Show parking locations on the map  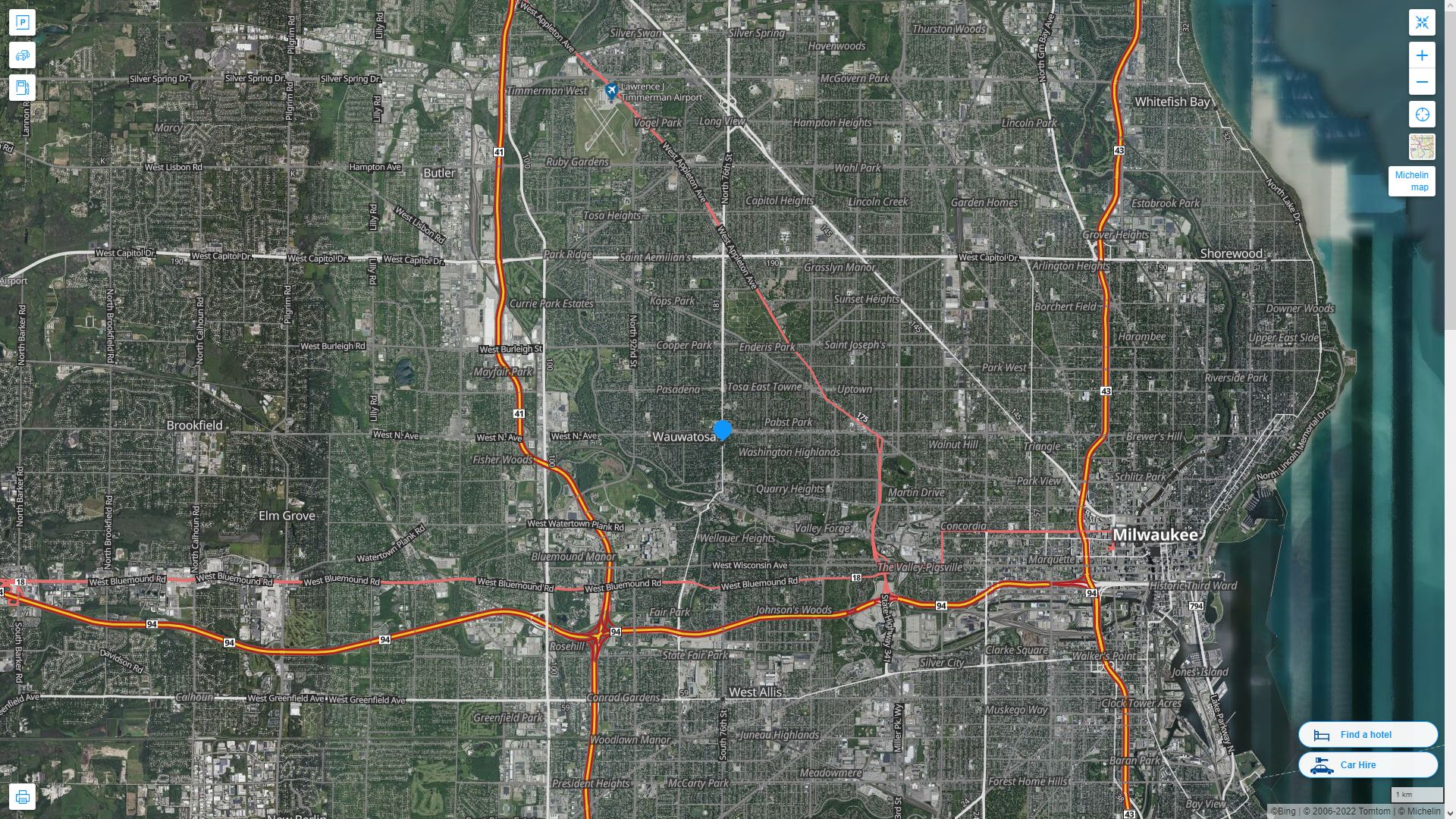coord(22,23)
